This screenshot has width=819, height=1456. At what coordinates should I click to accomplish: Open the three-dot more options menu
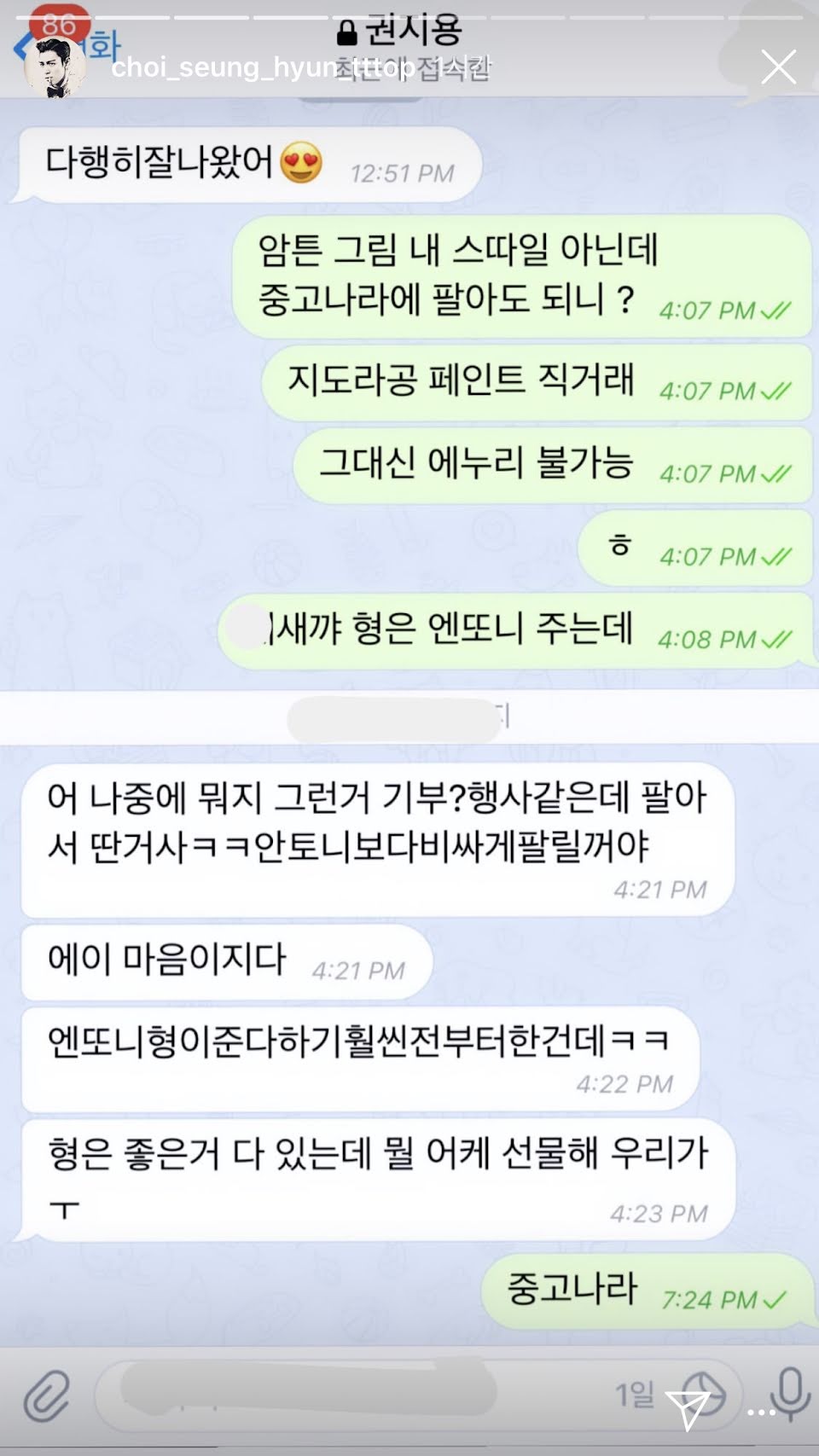click(x=761, y=1412)
